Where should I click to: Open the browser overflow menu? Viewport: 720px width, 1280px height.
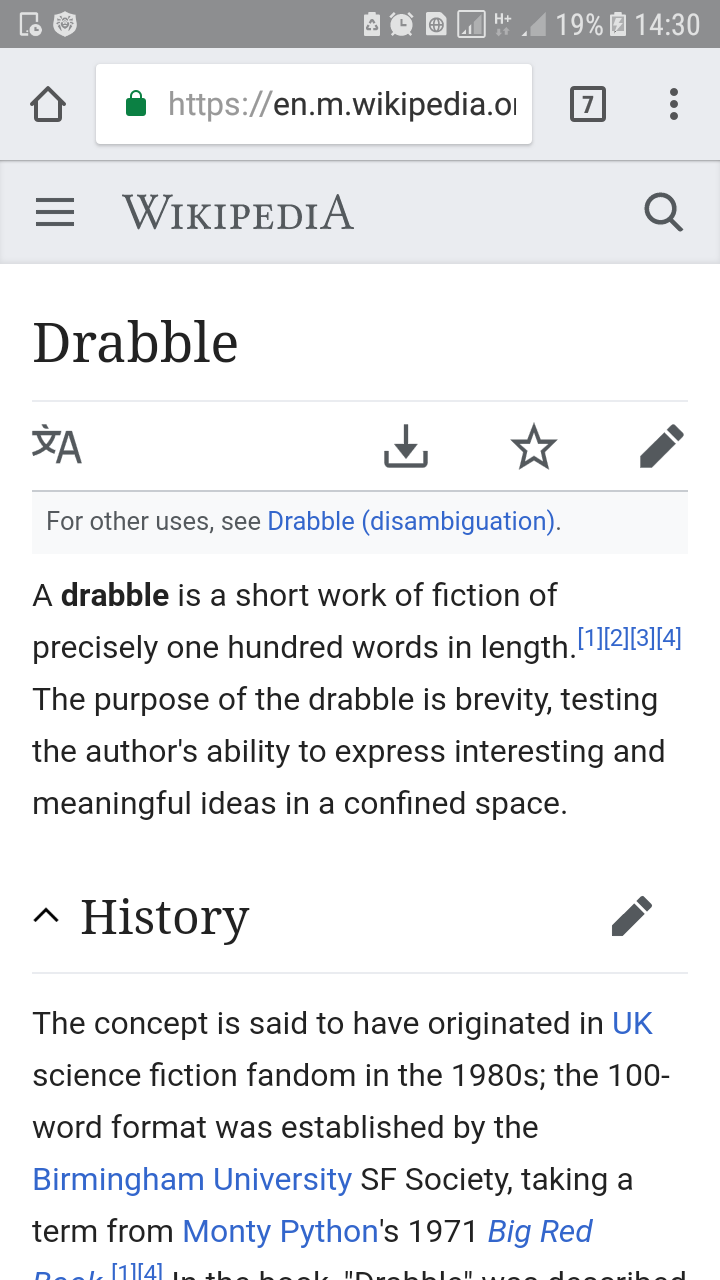[674, 104]
